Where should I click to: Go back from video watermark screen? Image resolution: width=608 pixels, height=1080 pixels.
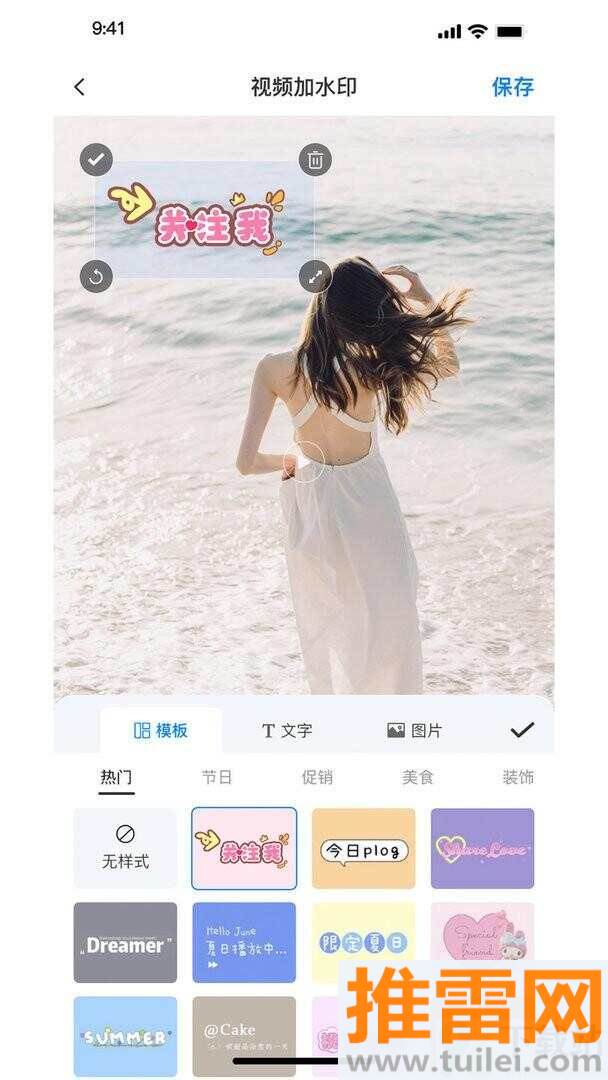[x=80, y=87]
